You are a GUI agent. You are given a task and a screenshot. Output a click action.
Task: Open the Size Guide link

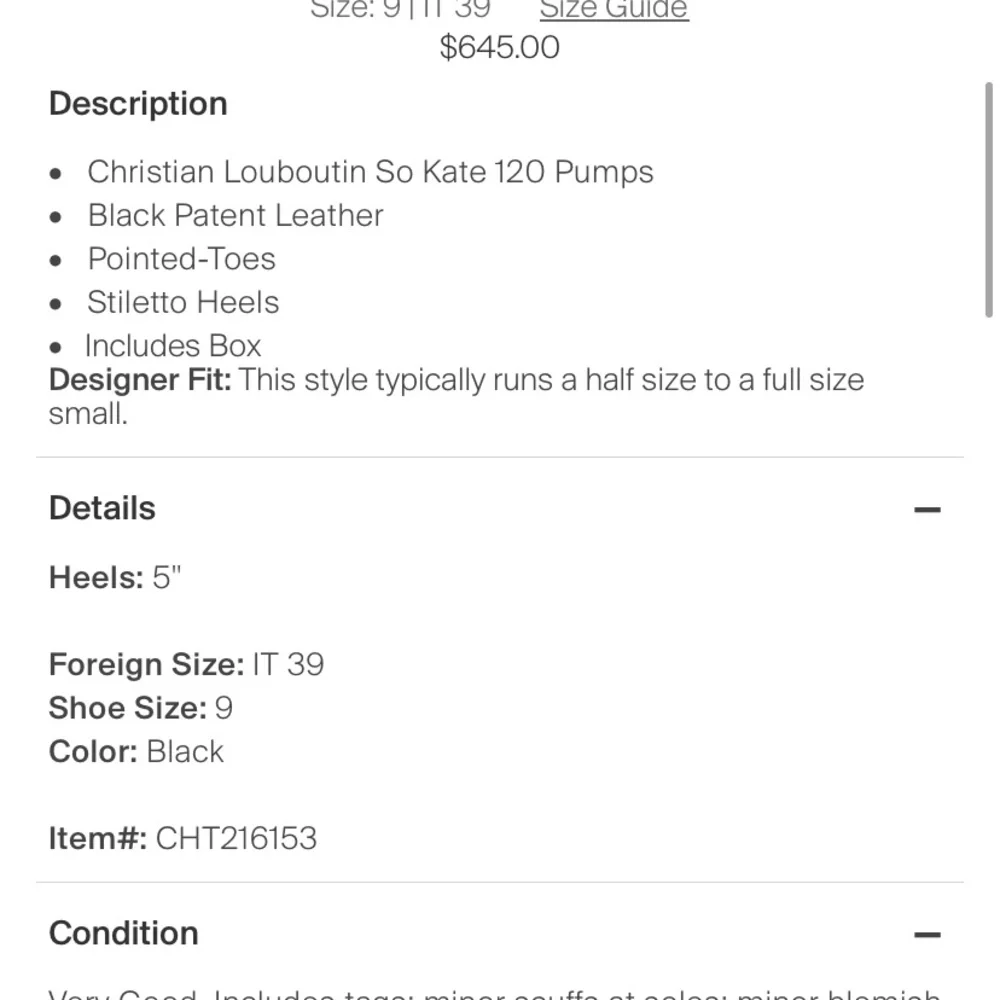tap(613, 10)
